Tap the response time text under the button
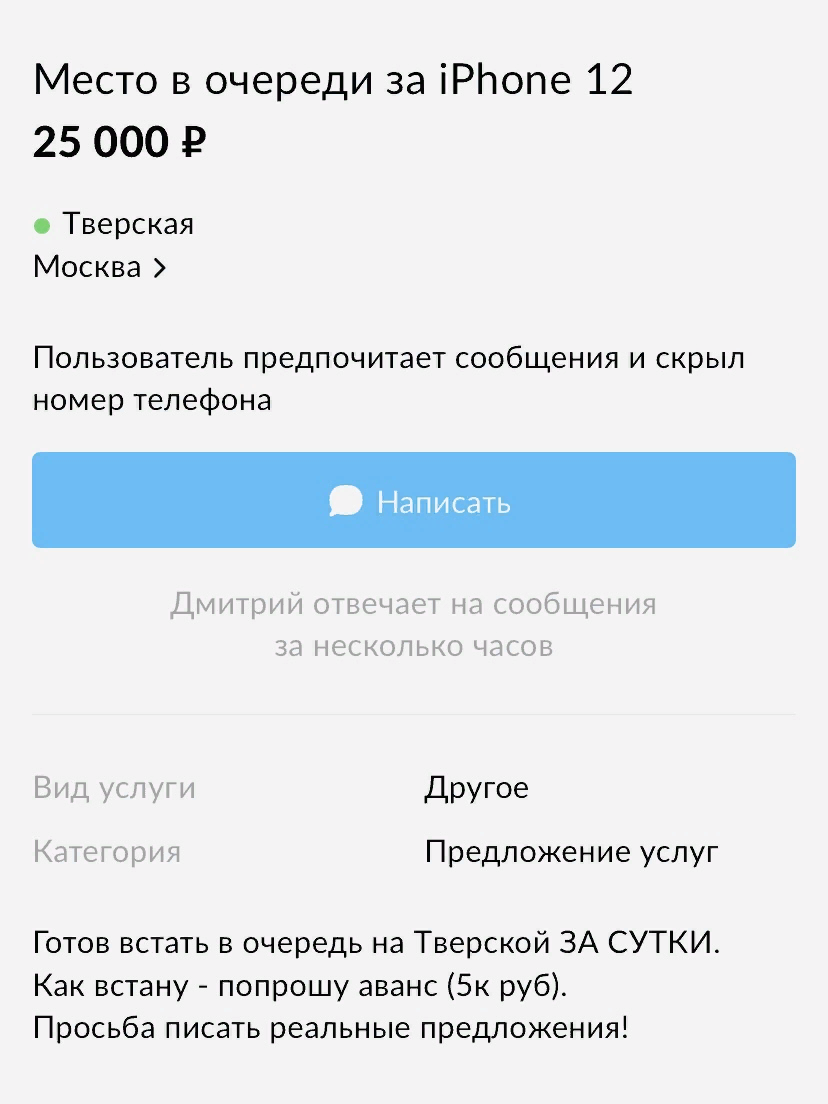The width and height of the screenshot is (828, 1104). click(414, 624)
